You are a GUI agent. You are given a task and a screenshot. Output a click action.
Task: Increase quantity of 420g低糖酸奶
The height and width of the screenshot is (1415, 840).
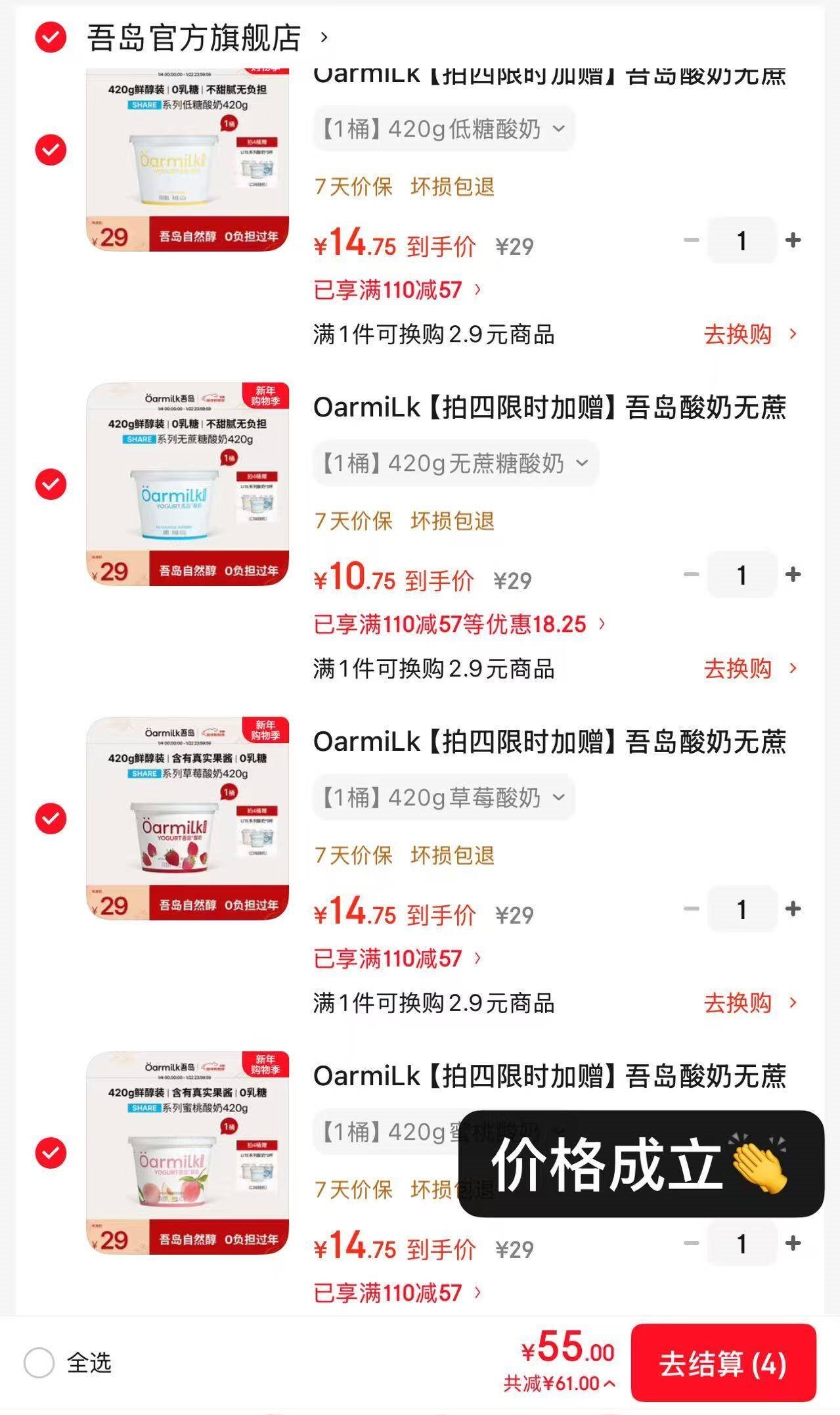[x=793, y=240]
